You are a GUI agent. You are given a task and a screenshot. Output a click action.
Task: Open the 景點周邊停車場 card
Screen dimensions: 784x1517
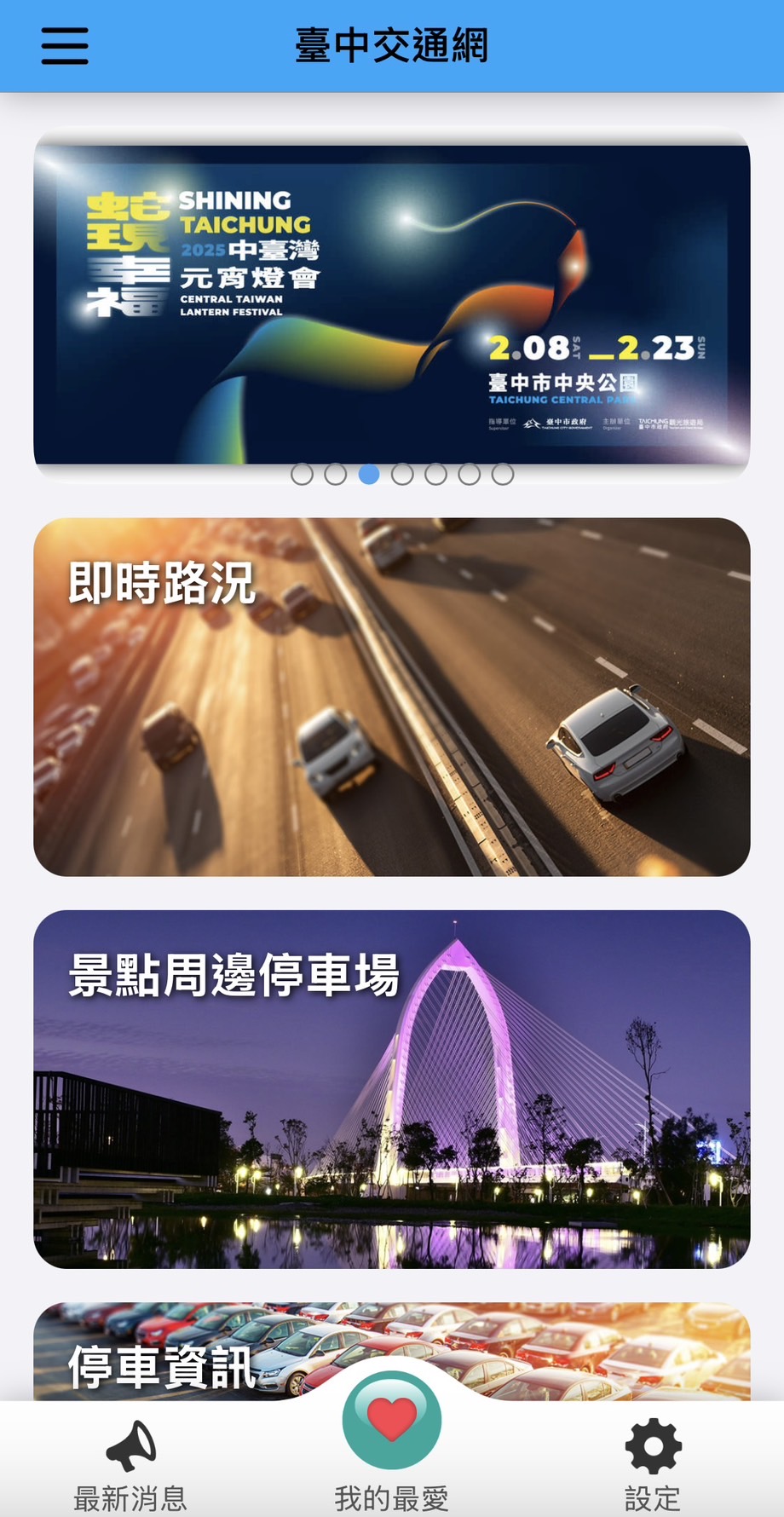[392, 1089]
